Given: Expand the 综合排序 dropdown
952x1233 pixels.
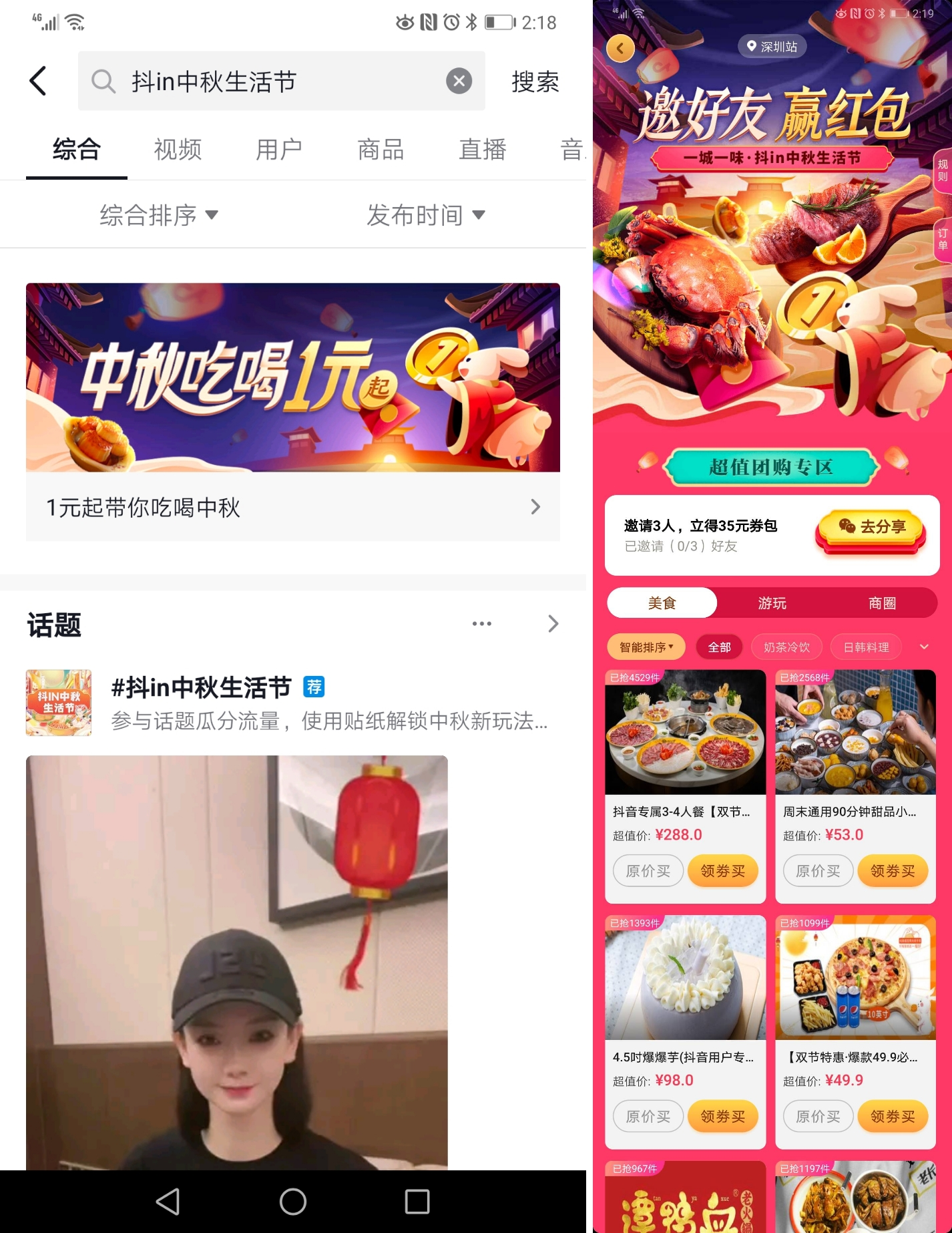Looking at the screenshot, I should point(159,215).
